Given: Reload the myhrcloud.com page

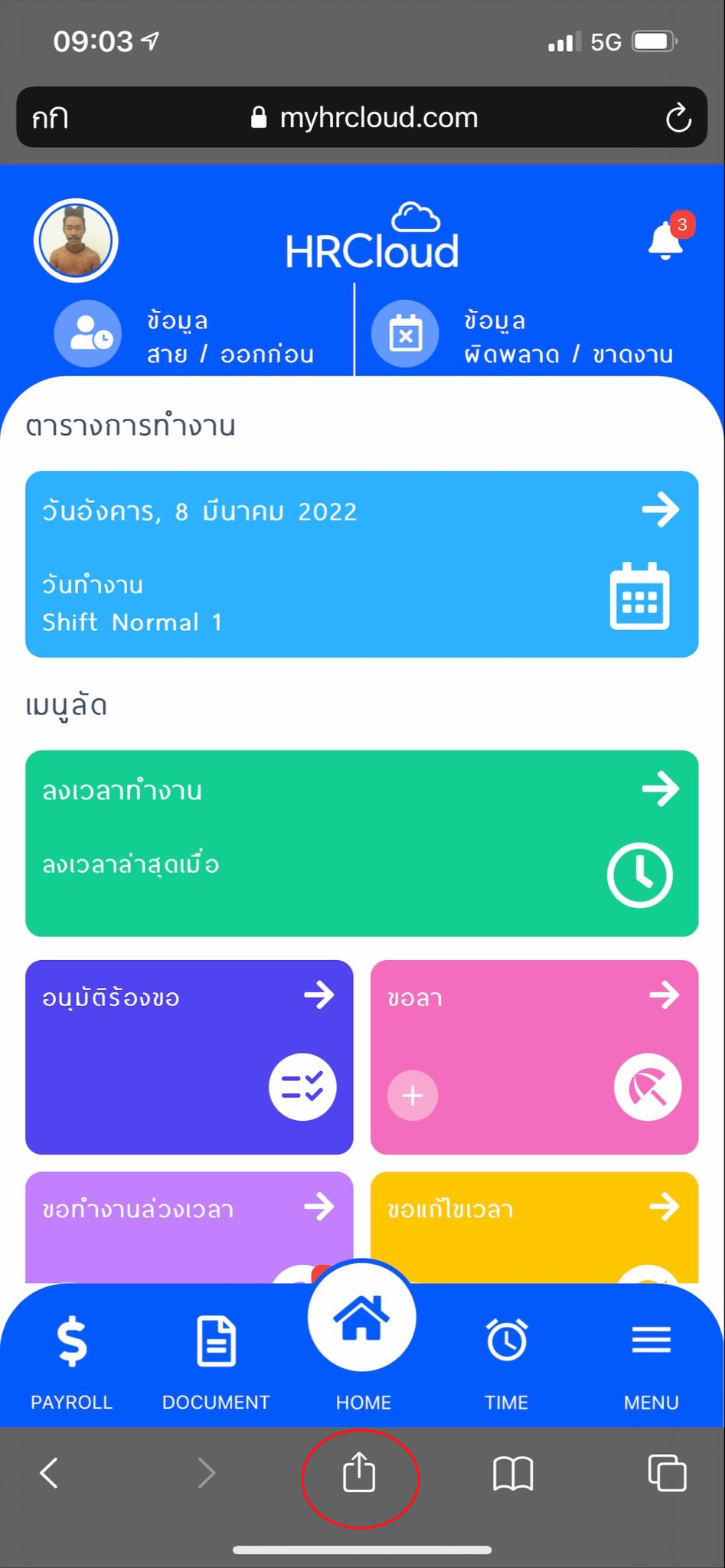Looking at the screenshot, I should [678, 119].
